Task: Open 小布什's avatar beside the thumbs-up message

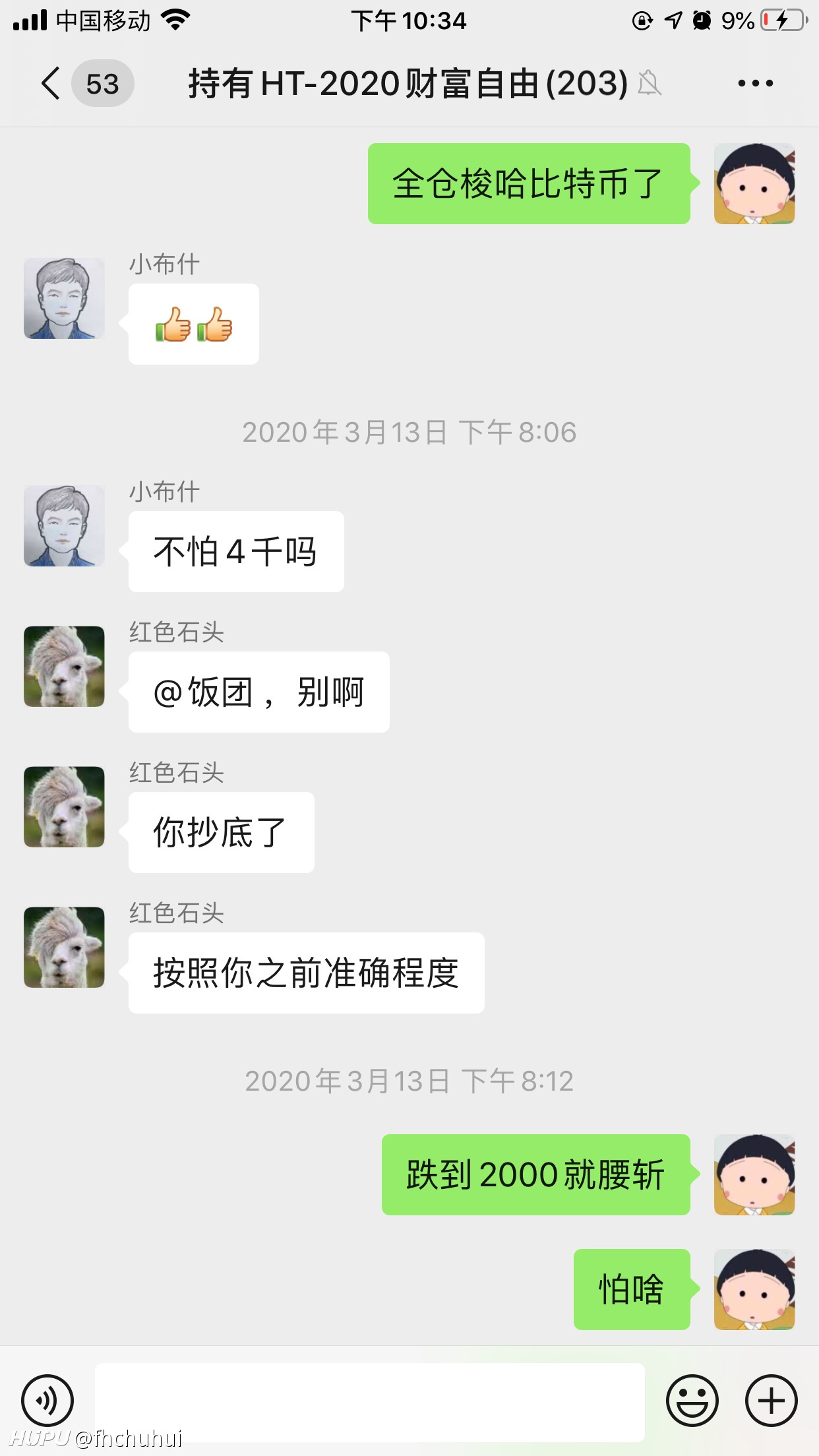Action: pyautogui.click(x=65, y=298)
